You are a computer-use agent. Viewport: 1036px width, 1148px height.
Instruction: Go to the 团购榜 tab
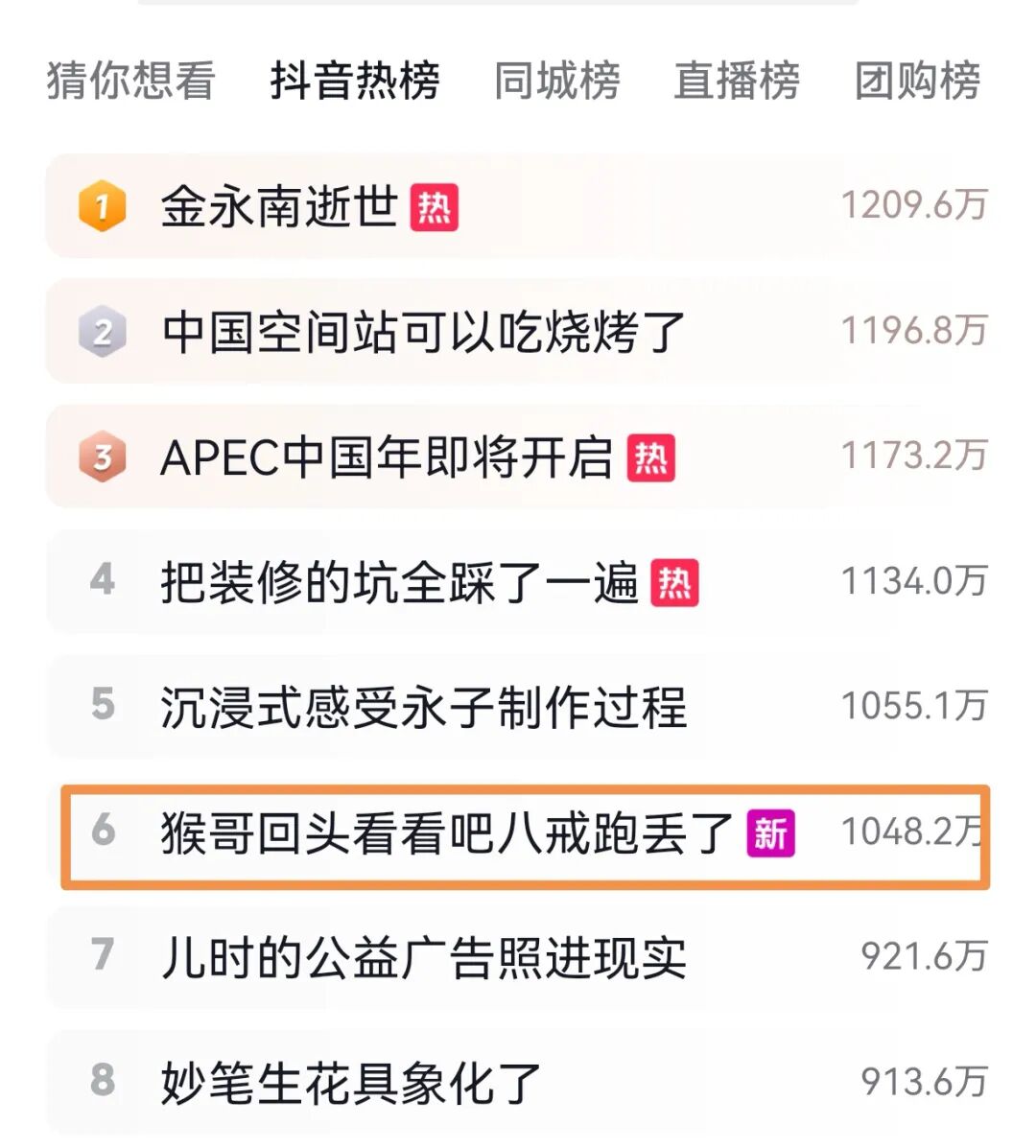(917, 81)
